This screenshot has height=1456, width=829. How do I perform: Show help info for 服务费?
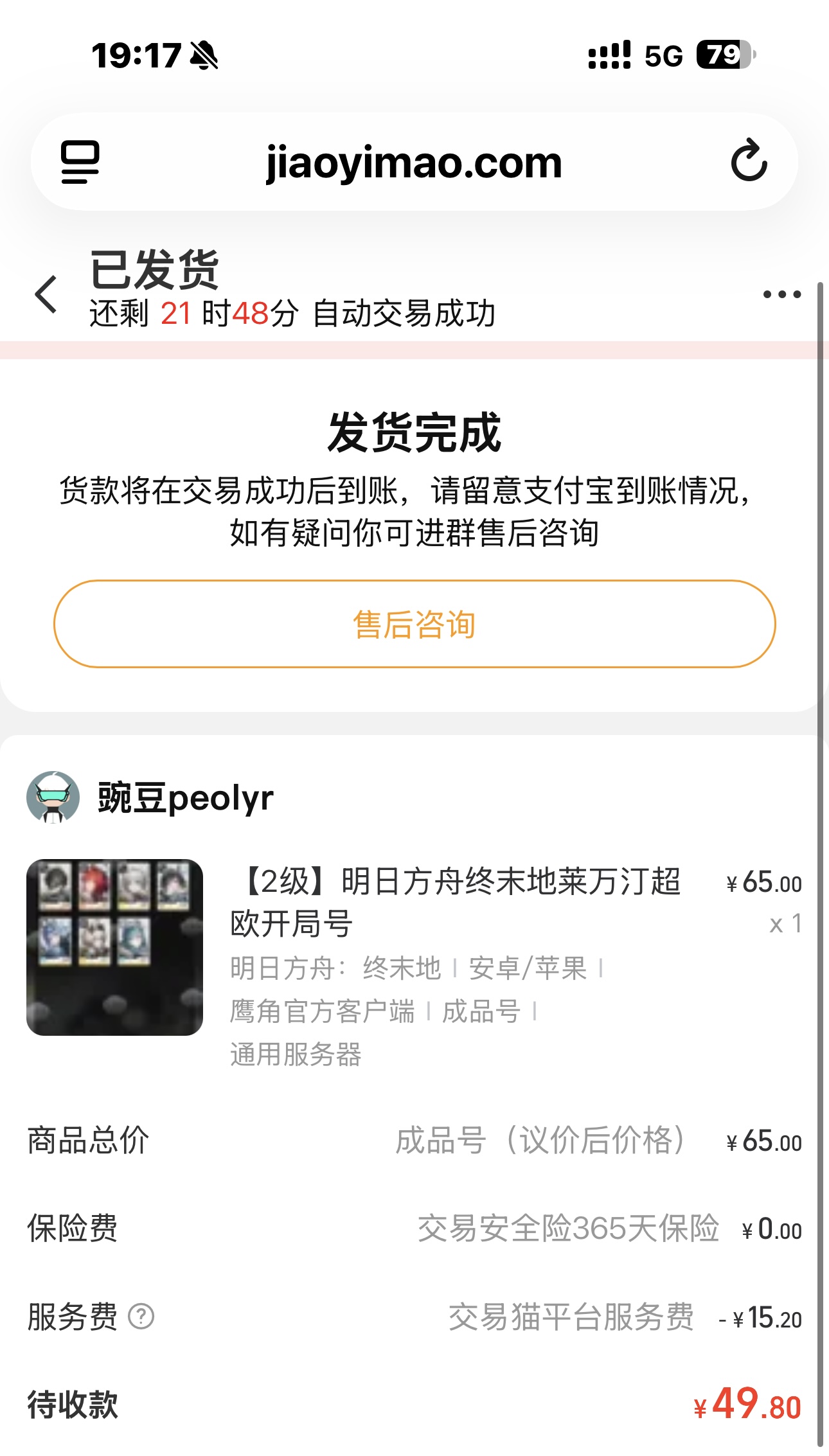141,1317
